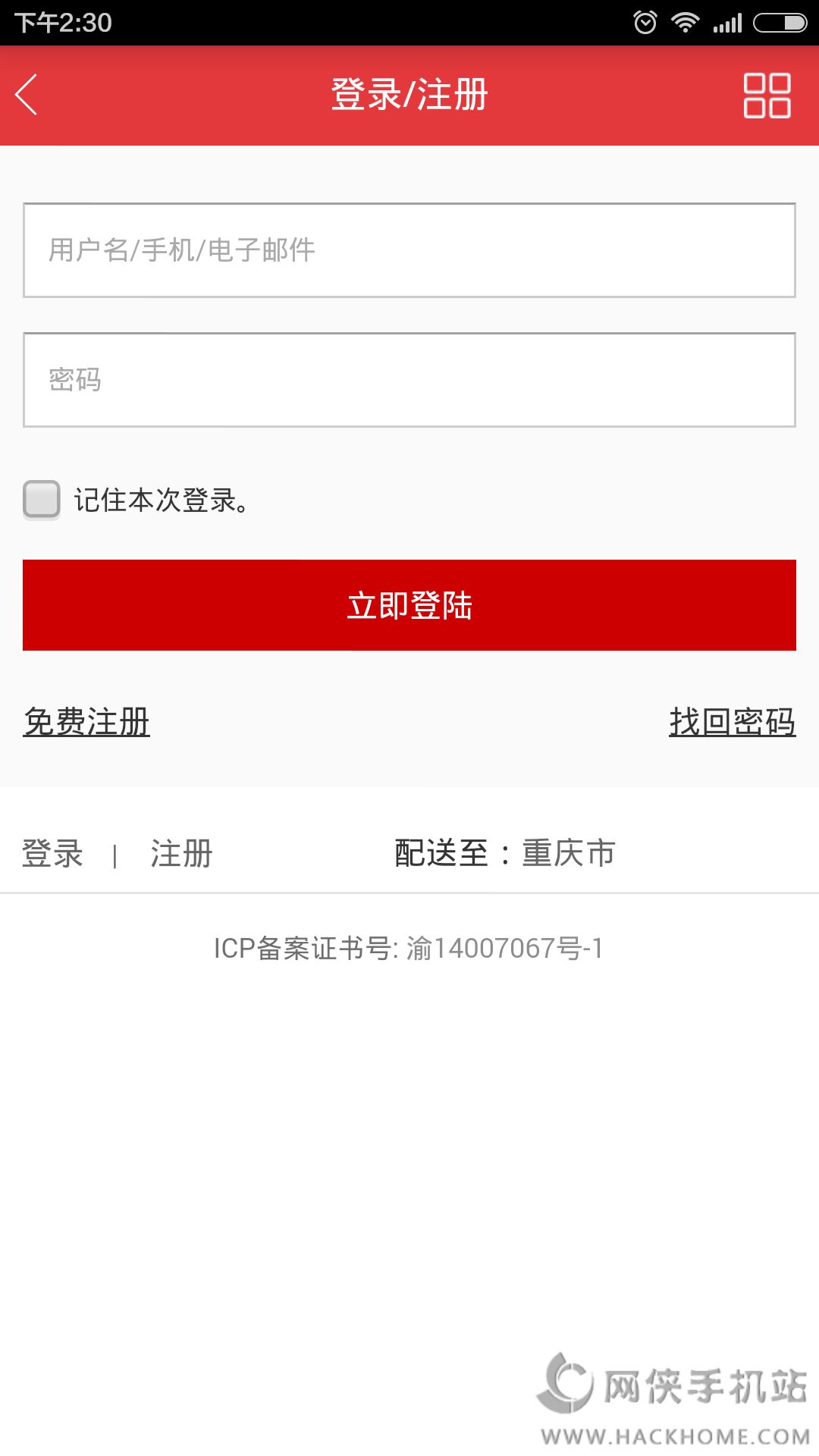Tap 登录 in the footer
Viewport: 819px width, 1456px height.
coord(52,854)
